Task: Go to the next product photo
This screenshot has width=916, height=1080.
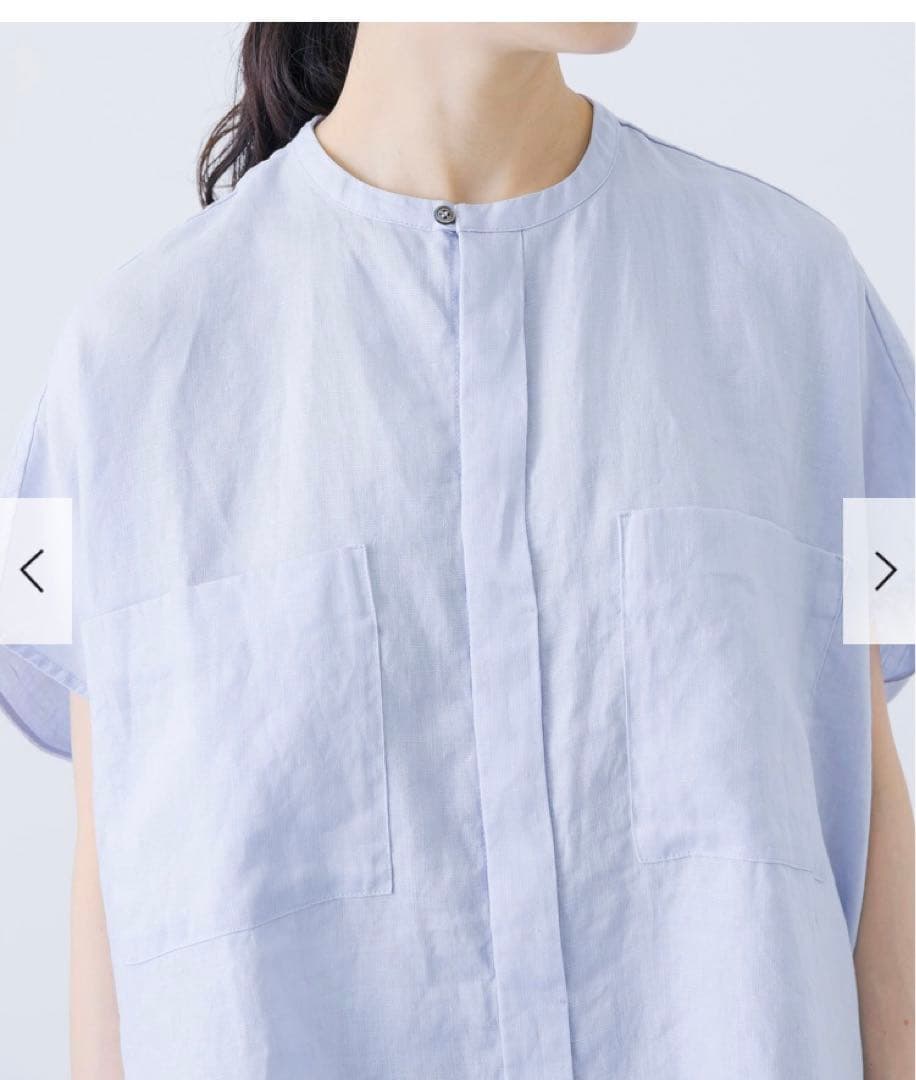Action: click(883, 571)
